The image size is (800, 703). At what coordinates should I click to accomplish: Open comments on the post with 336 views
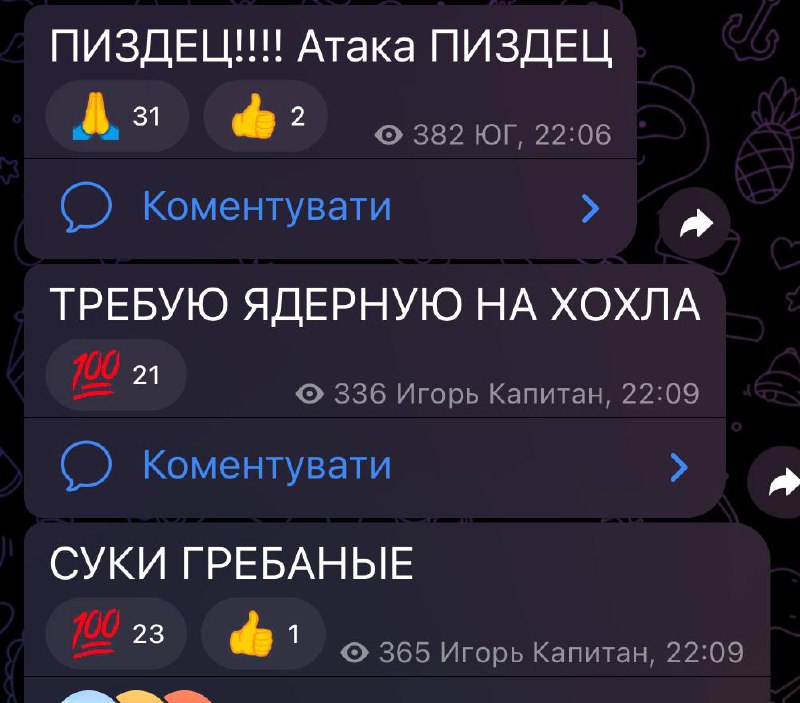[x=372, y=465]
